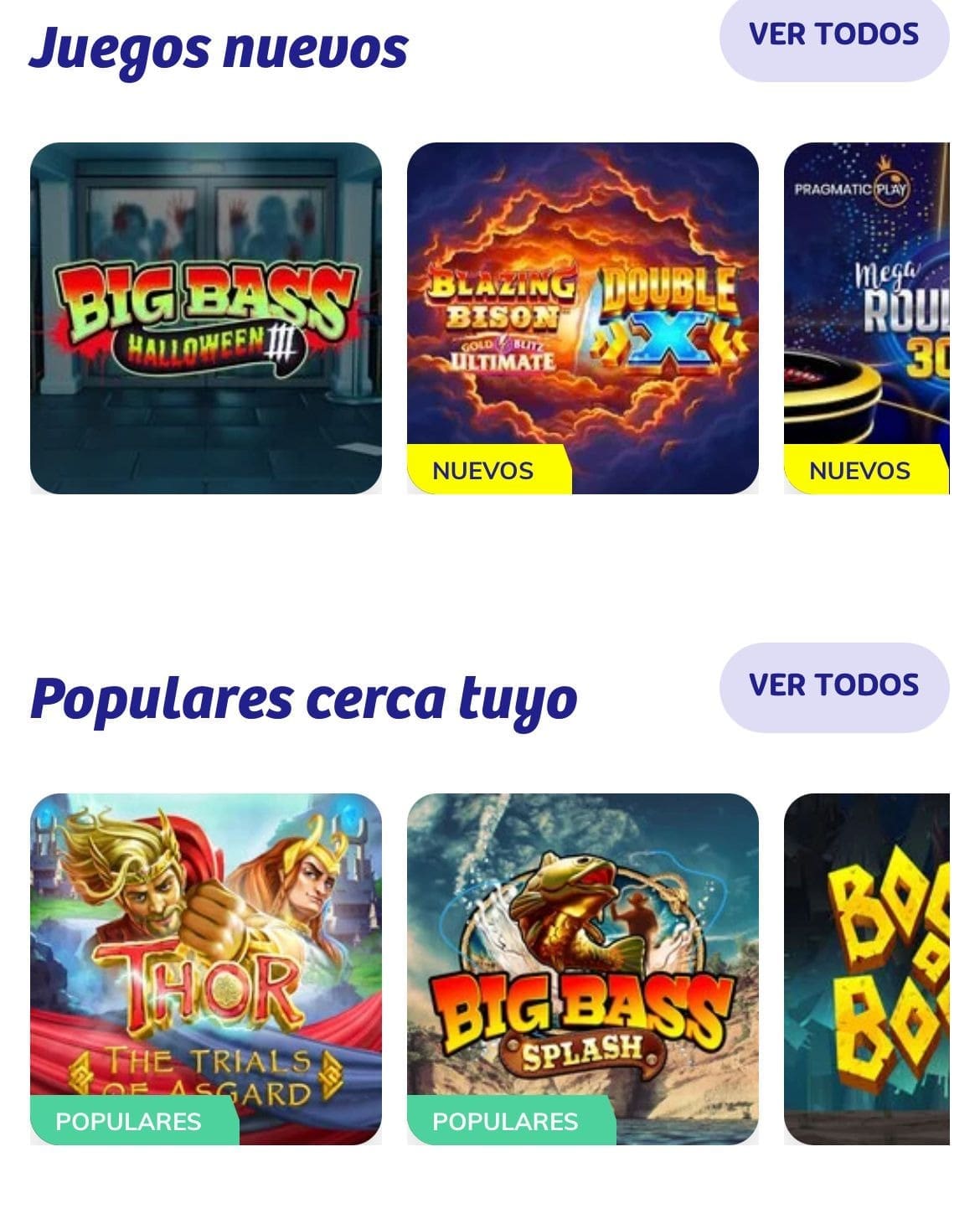Click the Gold Blitz Ultimate emblem

pyautogui.click(x=503, y=352)
